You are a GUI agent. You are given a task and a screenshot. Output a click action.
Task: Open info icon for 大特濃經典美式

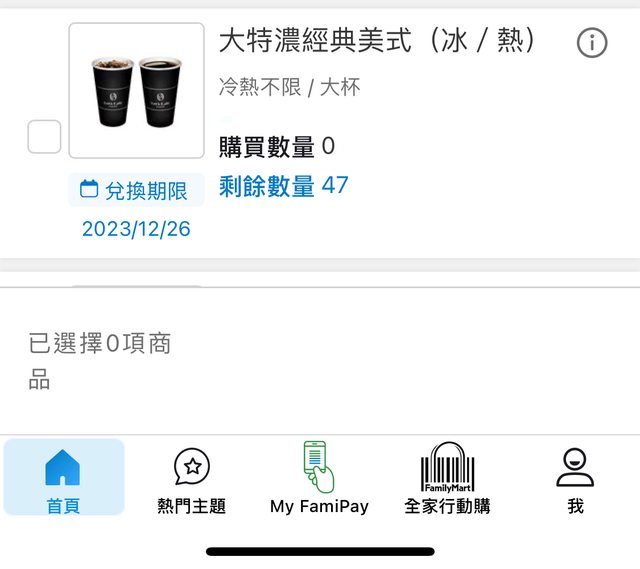click(592, 43)
